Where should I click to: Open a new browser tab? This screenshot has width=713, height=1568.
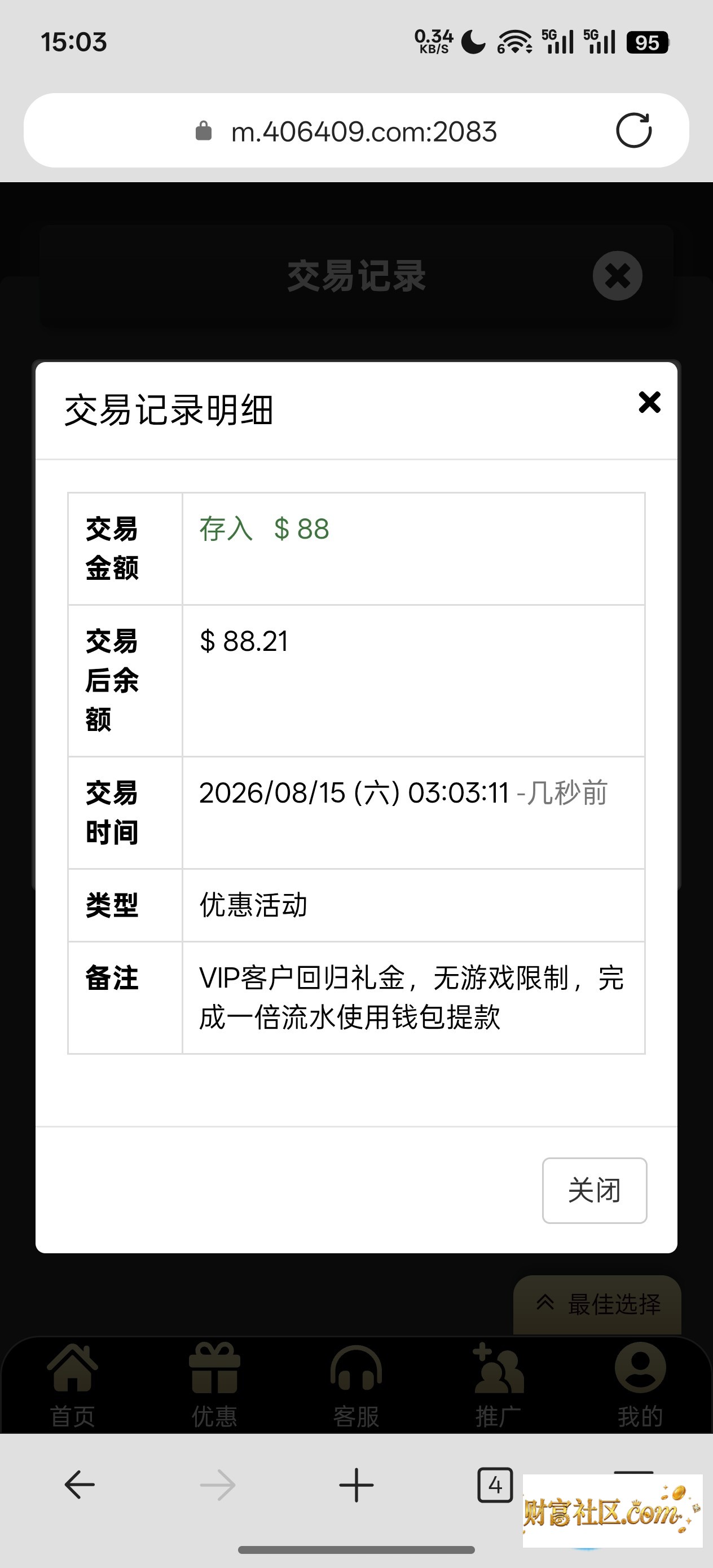point(356,1485)
